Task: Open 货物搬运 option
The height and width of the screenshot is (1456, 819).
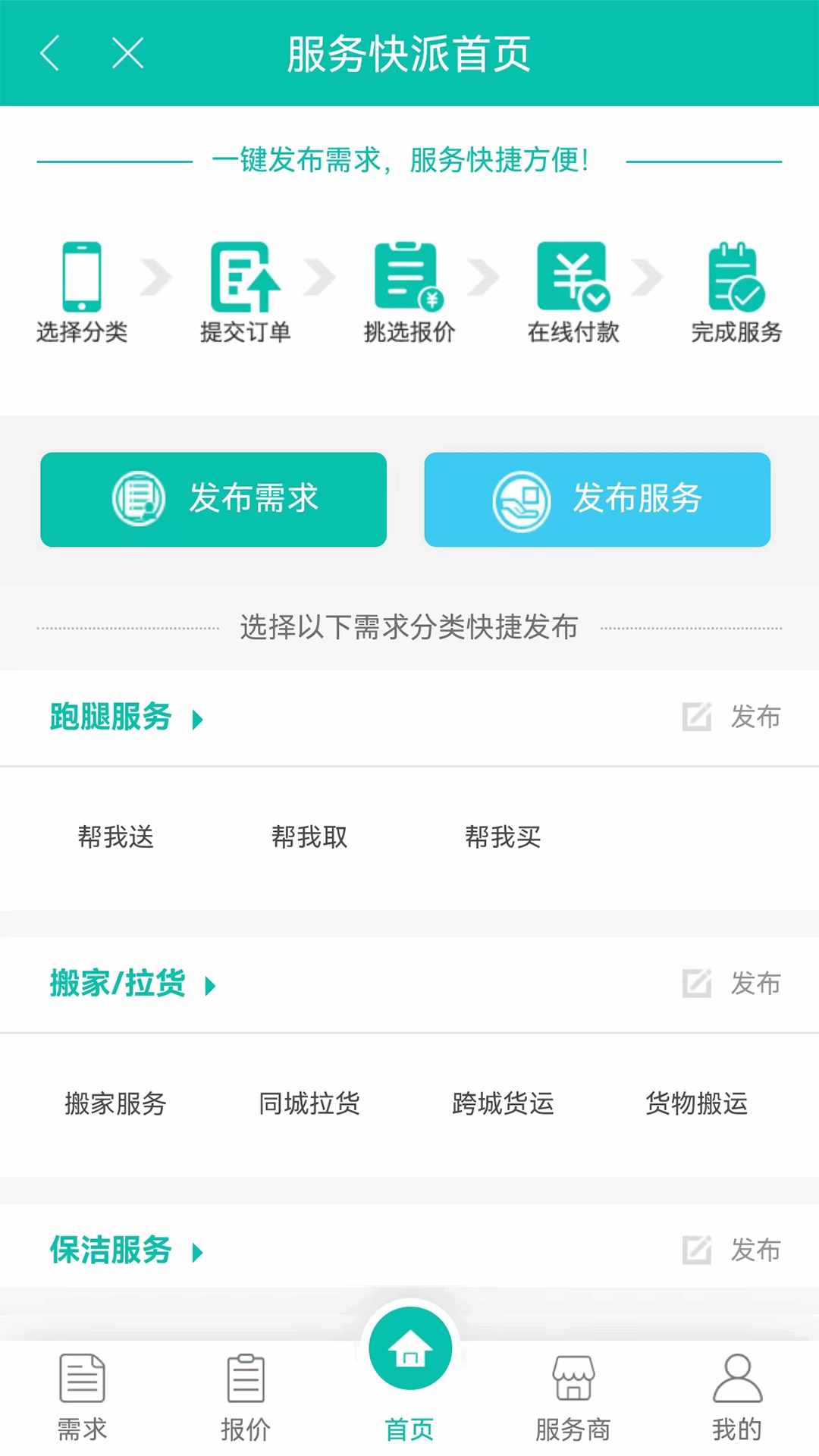Action: 697,1104
